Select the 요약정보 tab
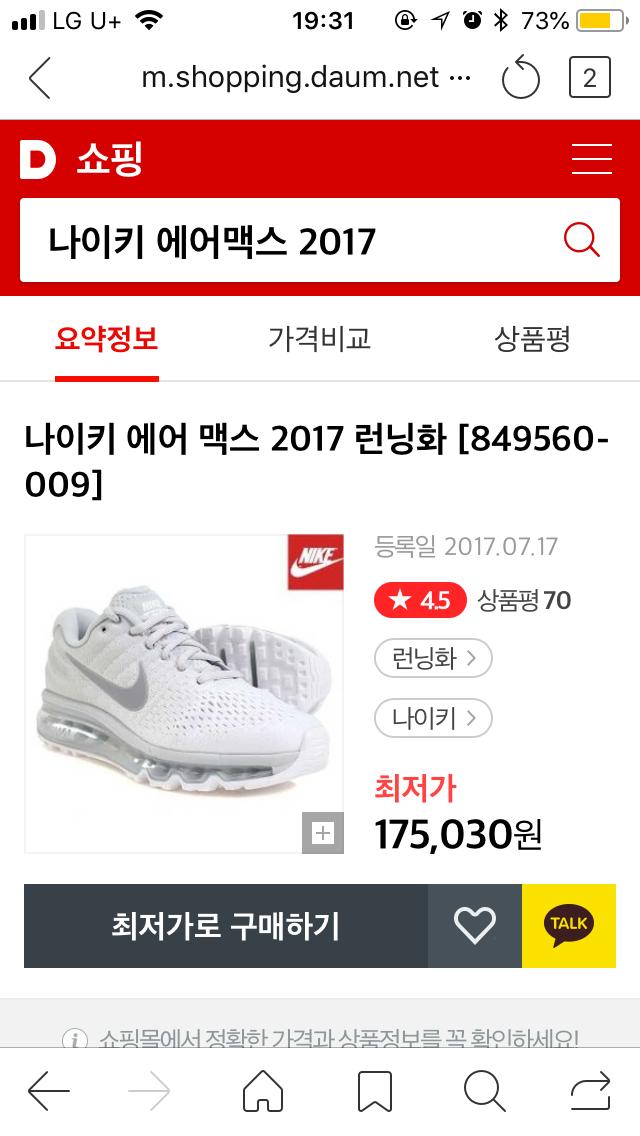The height and width of the screenshot is (1136, 640). point(106,338)
